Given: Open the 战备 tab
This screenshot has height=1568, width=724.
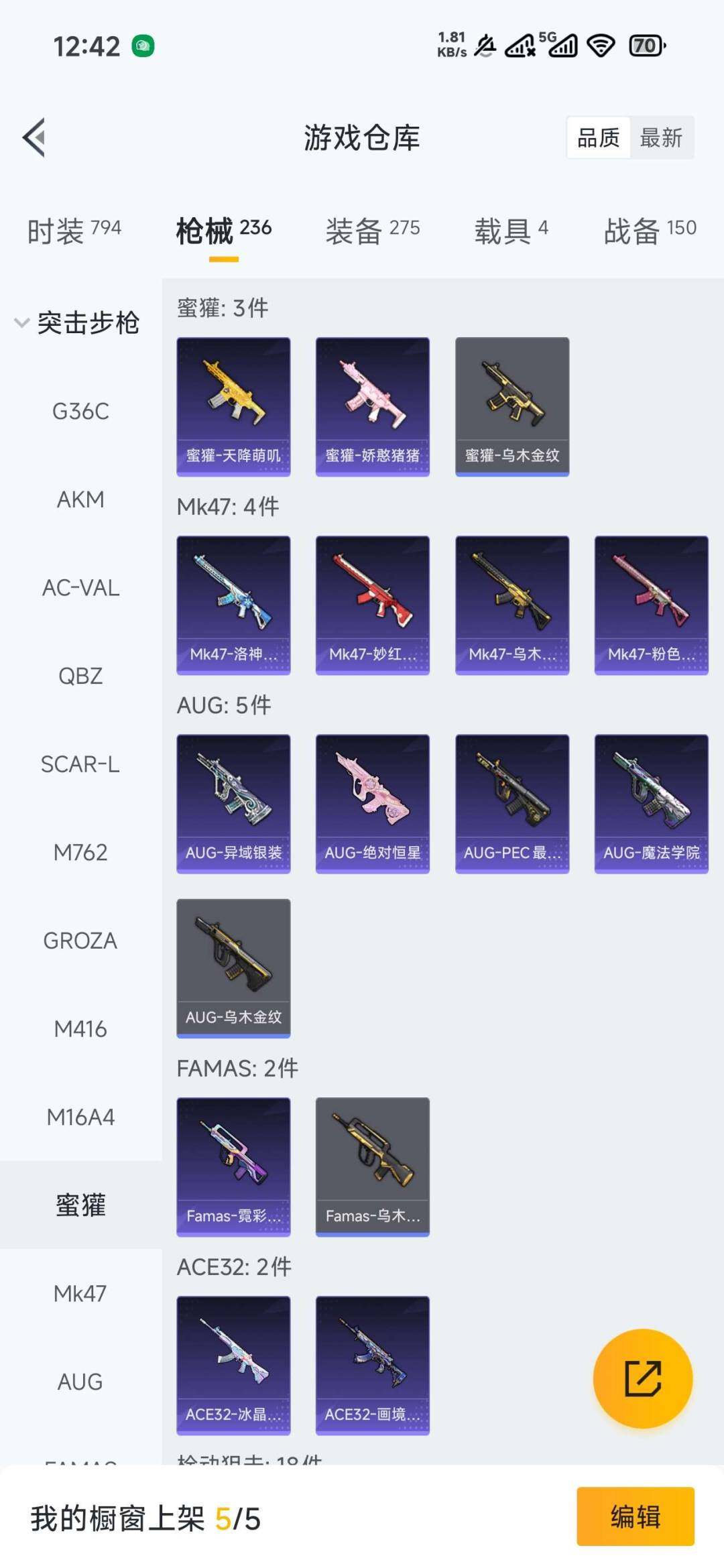Looking at the screenshot, I should [x=650, y=231].
